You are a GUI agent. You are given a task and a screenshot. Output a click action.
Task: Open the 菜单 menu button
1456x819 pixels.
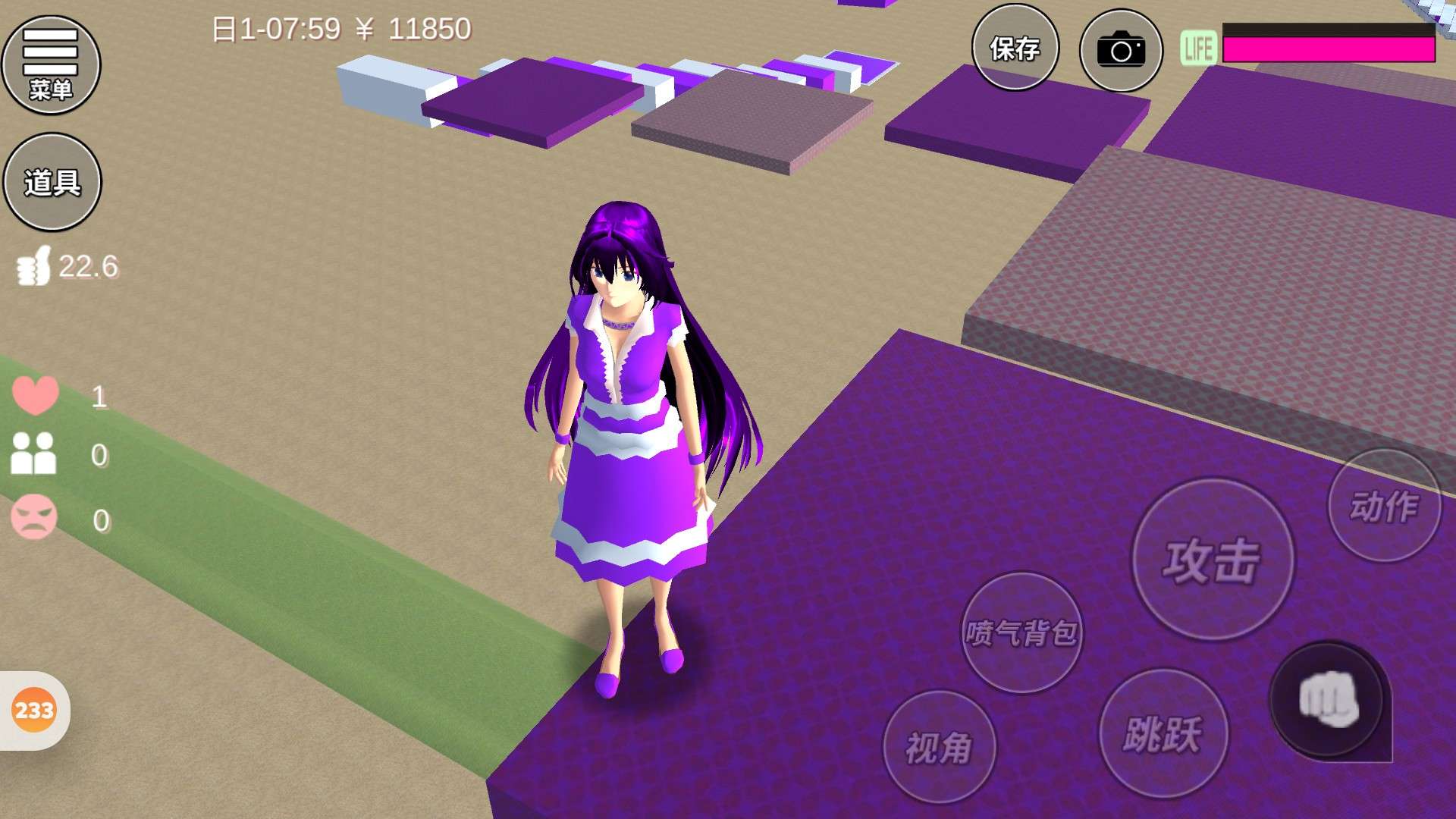[51, 65]
